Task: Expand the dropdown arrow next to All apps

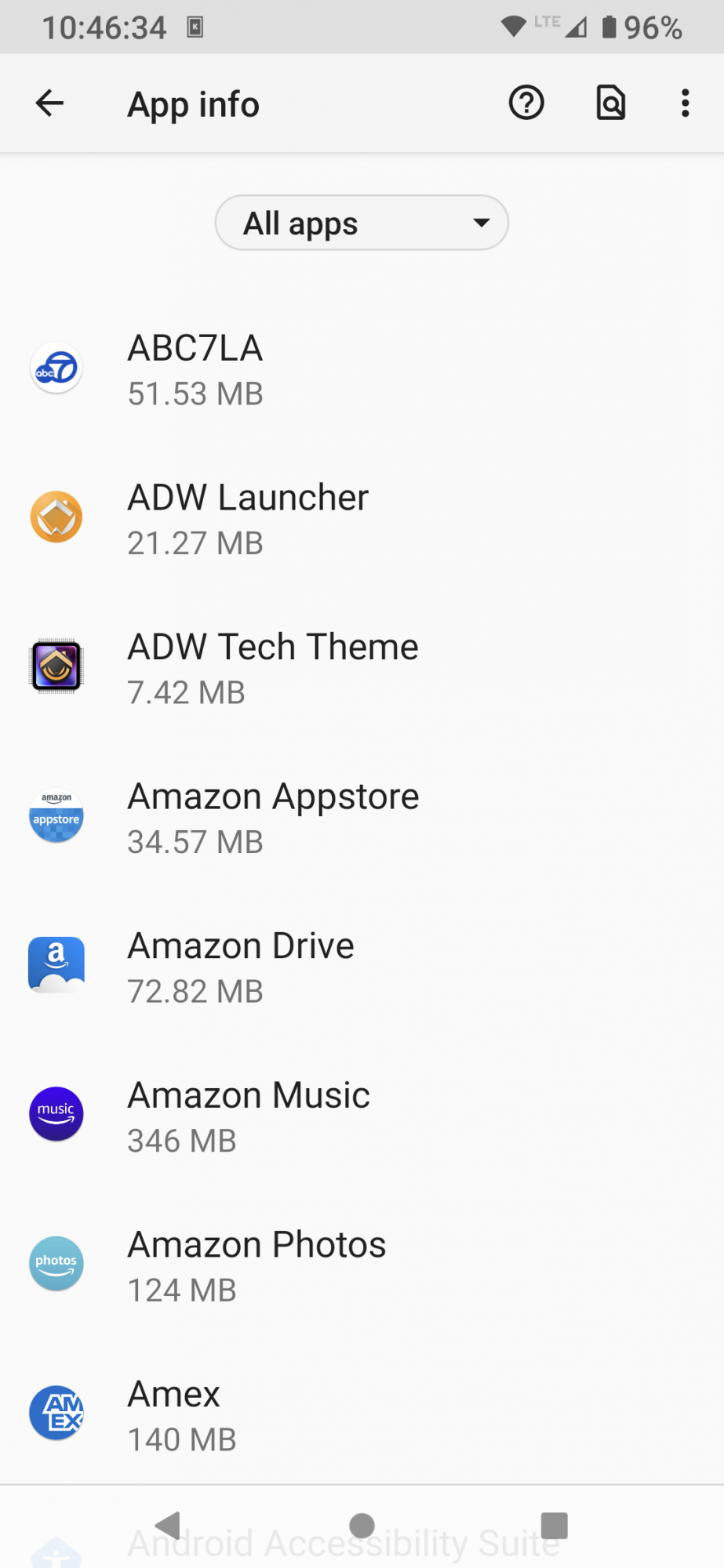Action: [481, 223]
